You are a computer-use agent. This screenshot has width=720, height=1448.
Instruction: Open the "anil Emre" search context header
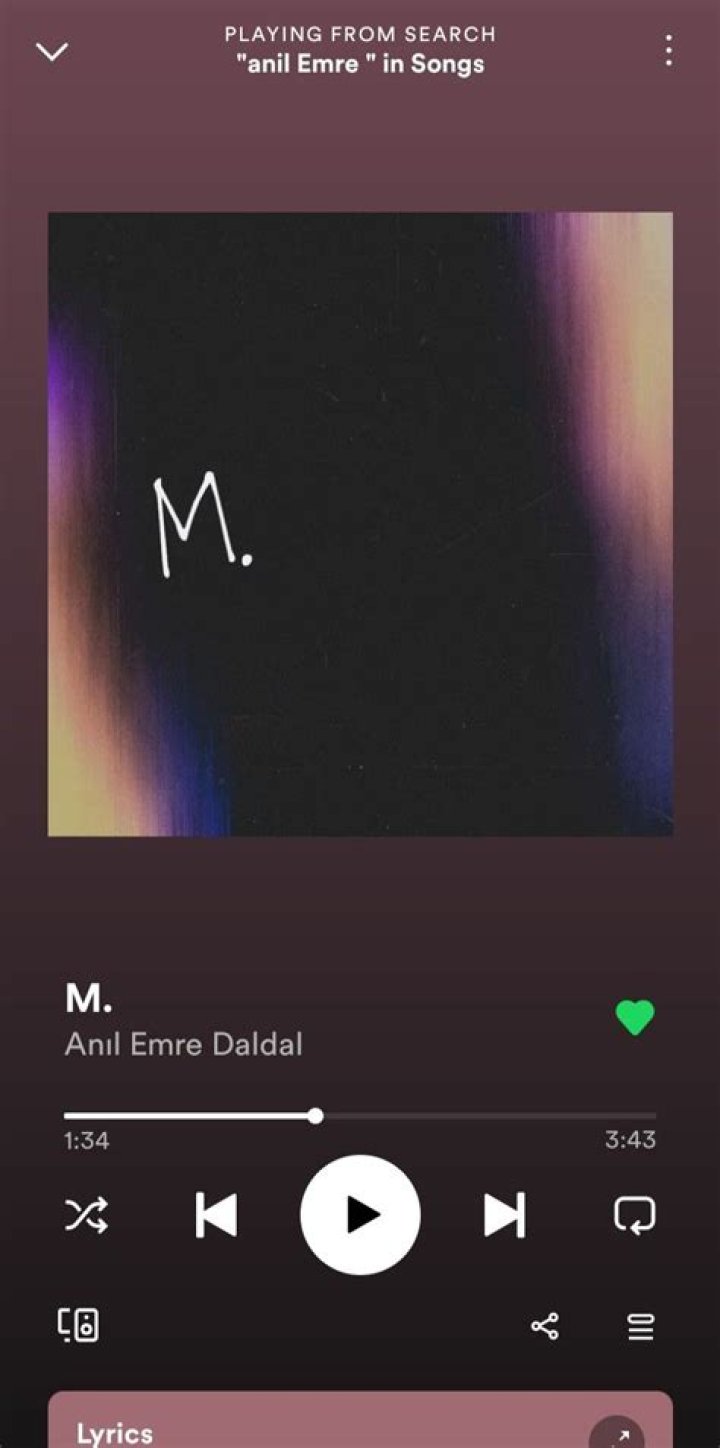360,49
